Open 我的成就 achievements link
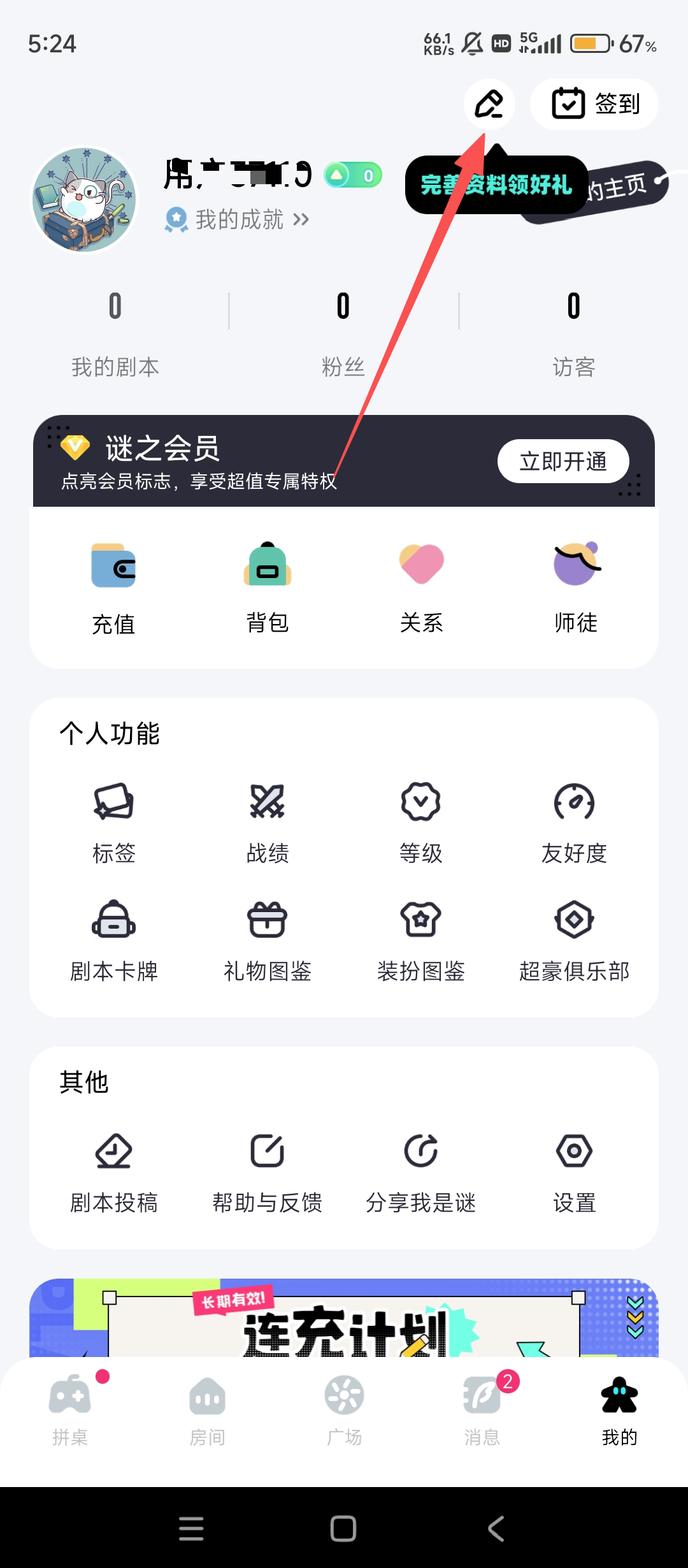 (x=238, y=220)
